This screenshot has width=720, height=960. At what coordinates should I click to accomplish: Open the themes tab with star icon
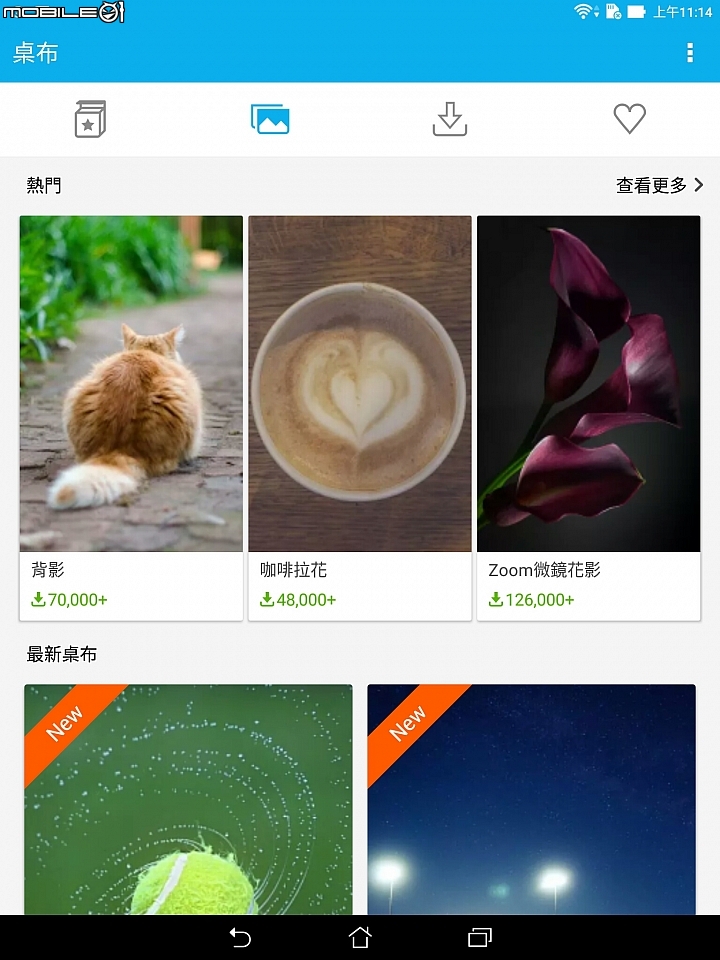pos(89,119)
